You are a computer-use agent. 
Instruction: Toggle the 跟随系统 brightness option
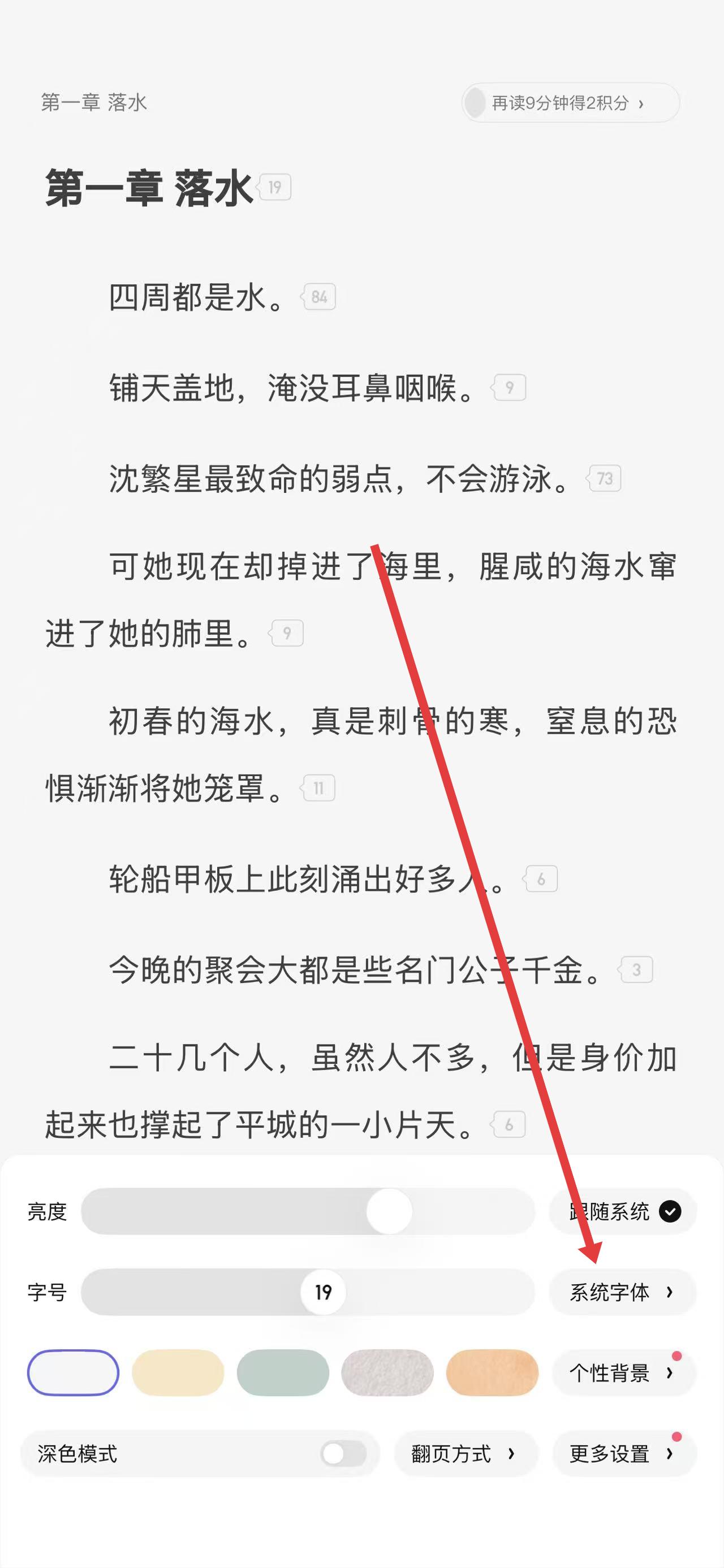[623, 1211]
